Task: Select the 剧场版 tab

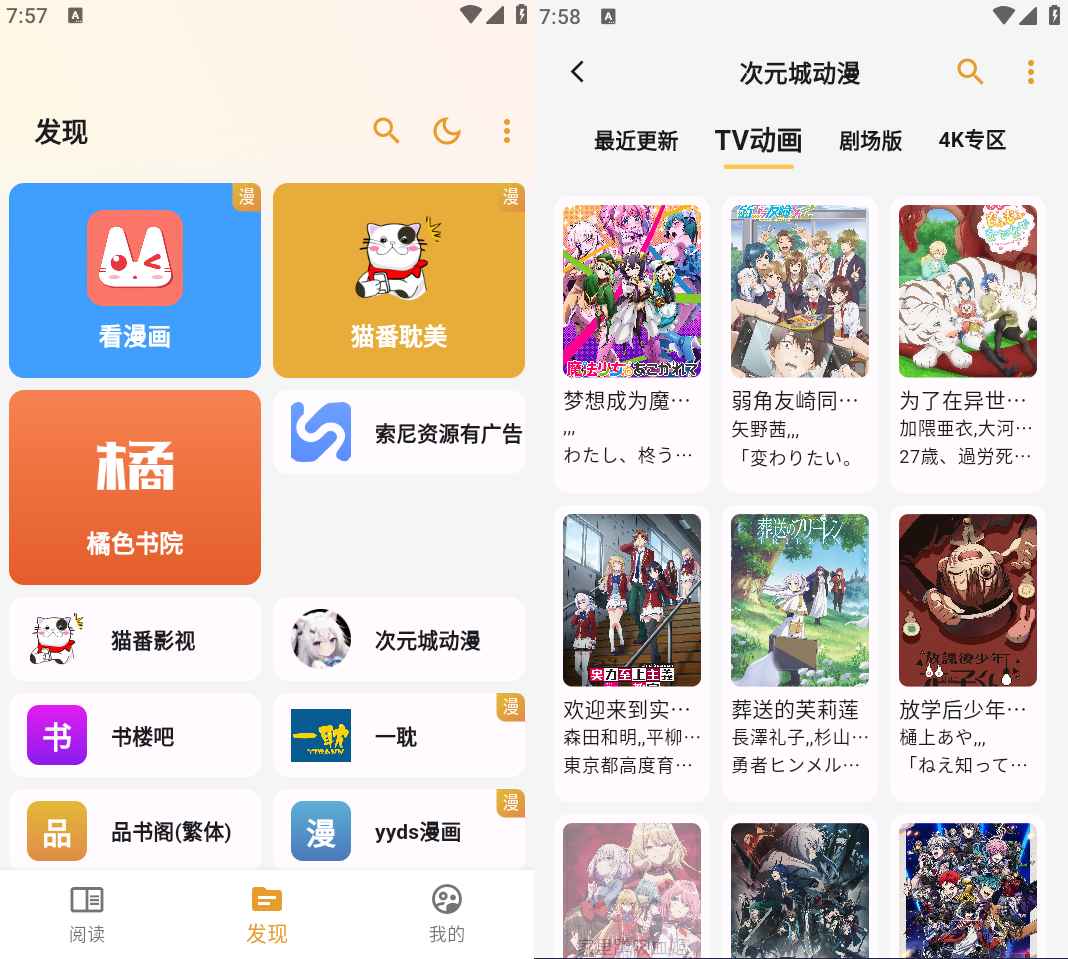Action: [x=870, y=141]
